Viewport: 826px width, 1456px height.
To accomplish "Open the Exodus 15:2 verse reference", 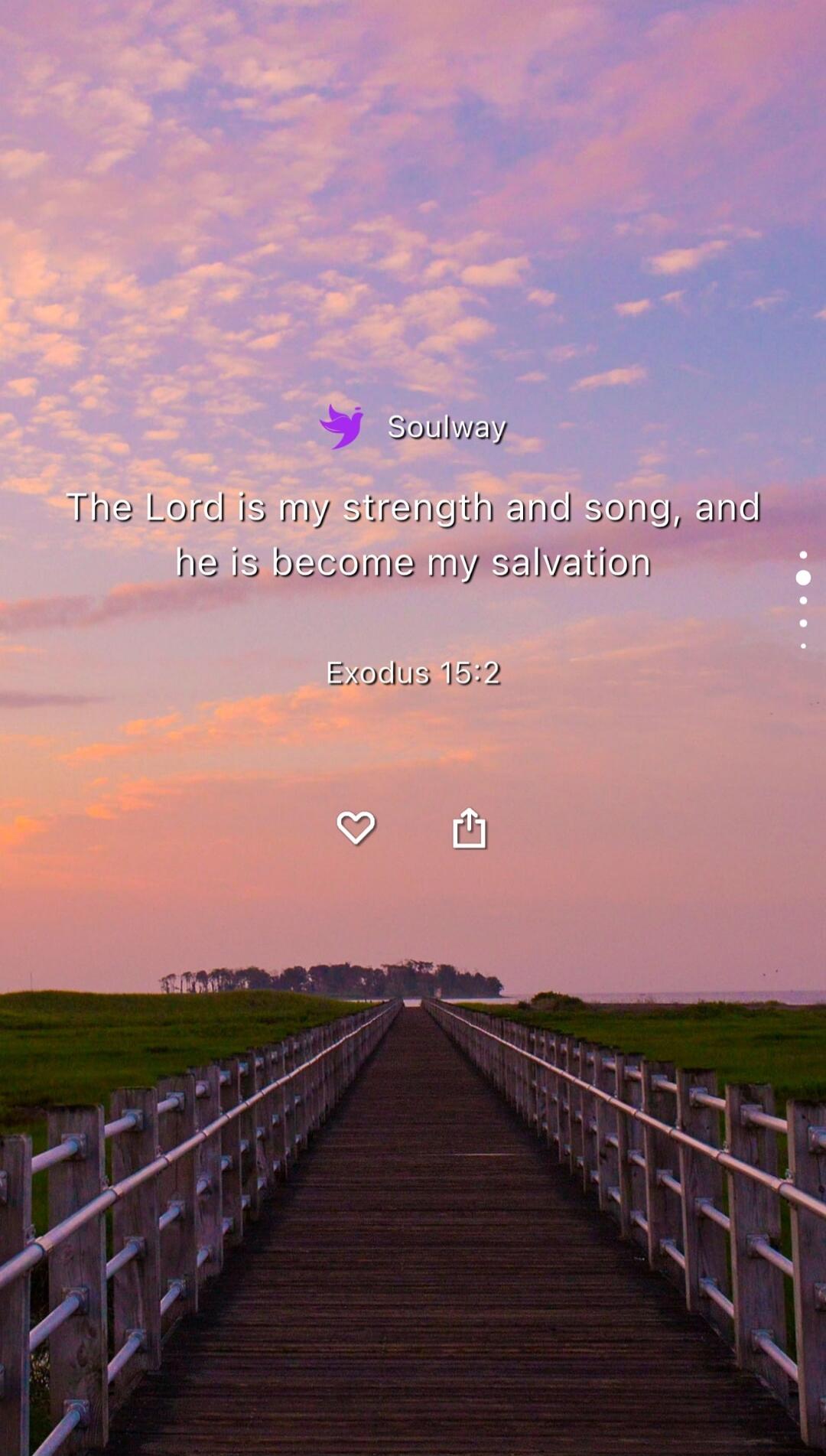I will (412, 673).
